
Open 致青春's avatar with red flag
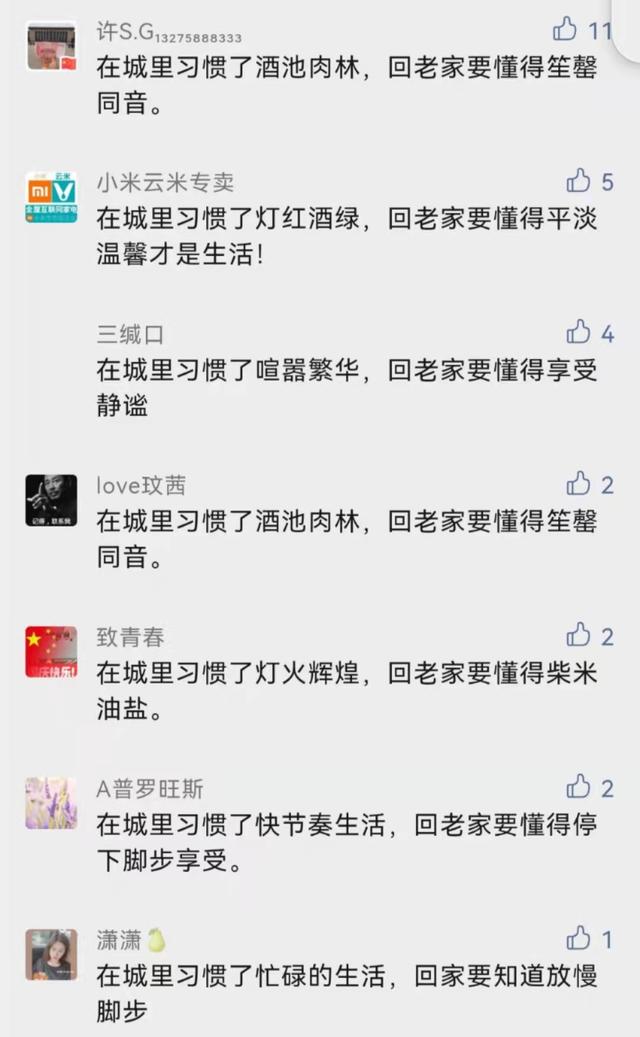51,652
